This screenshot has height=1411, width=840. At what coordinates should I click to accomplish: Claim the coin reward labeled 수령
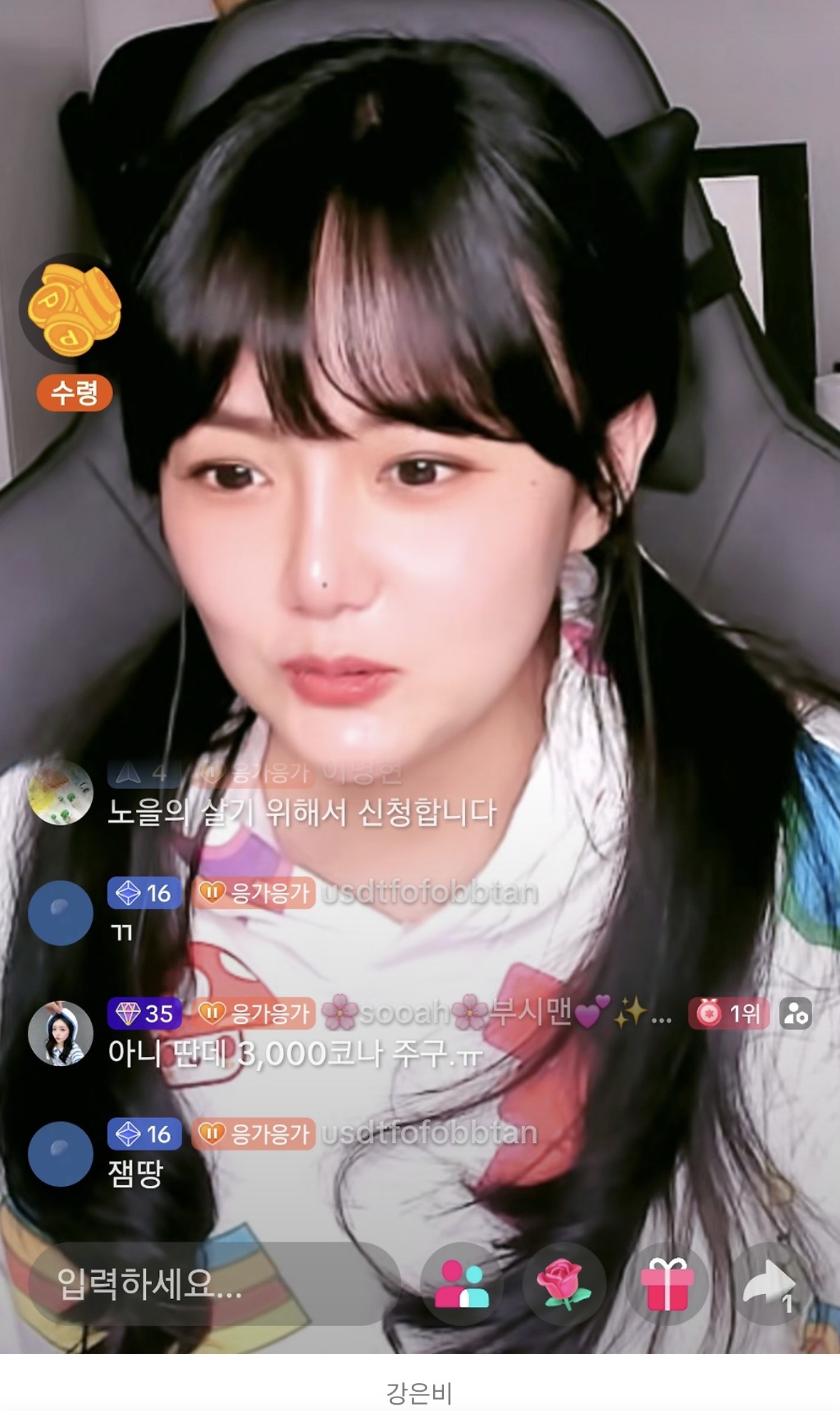pyautogui.click(x=74, y=392)
